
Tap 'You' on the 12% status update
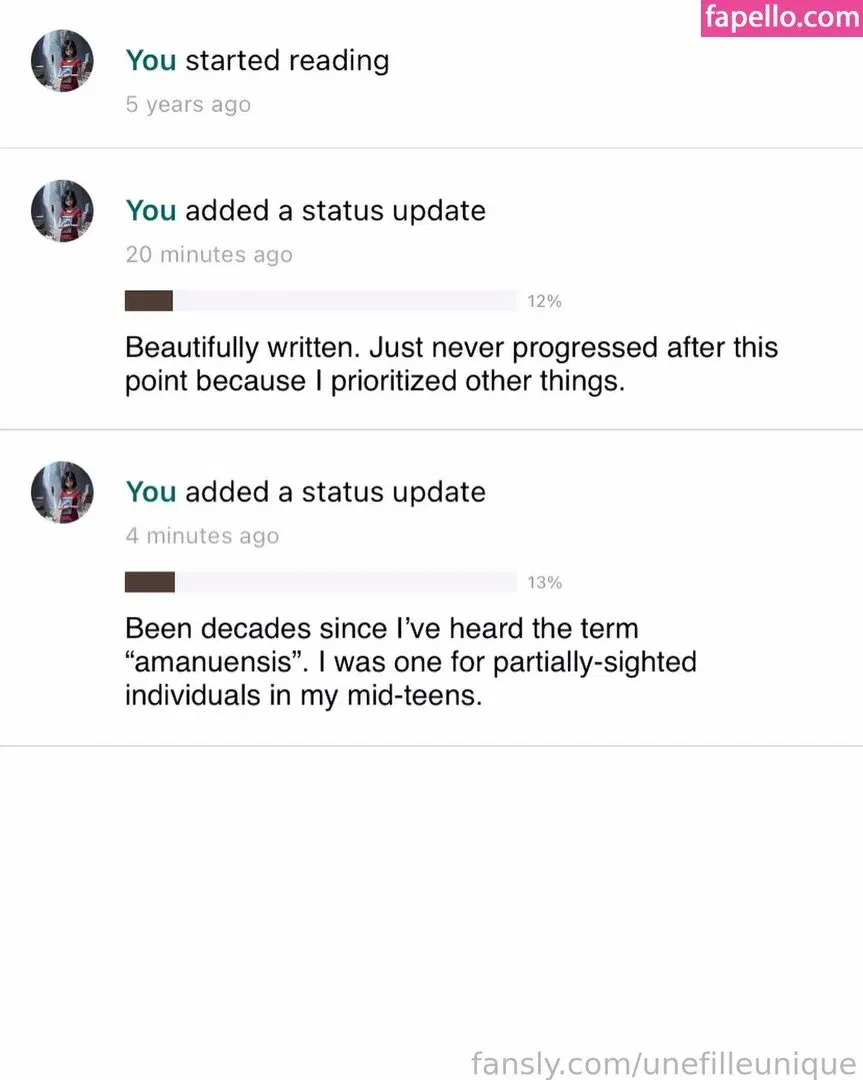click(x=150, y=211)
